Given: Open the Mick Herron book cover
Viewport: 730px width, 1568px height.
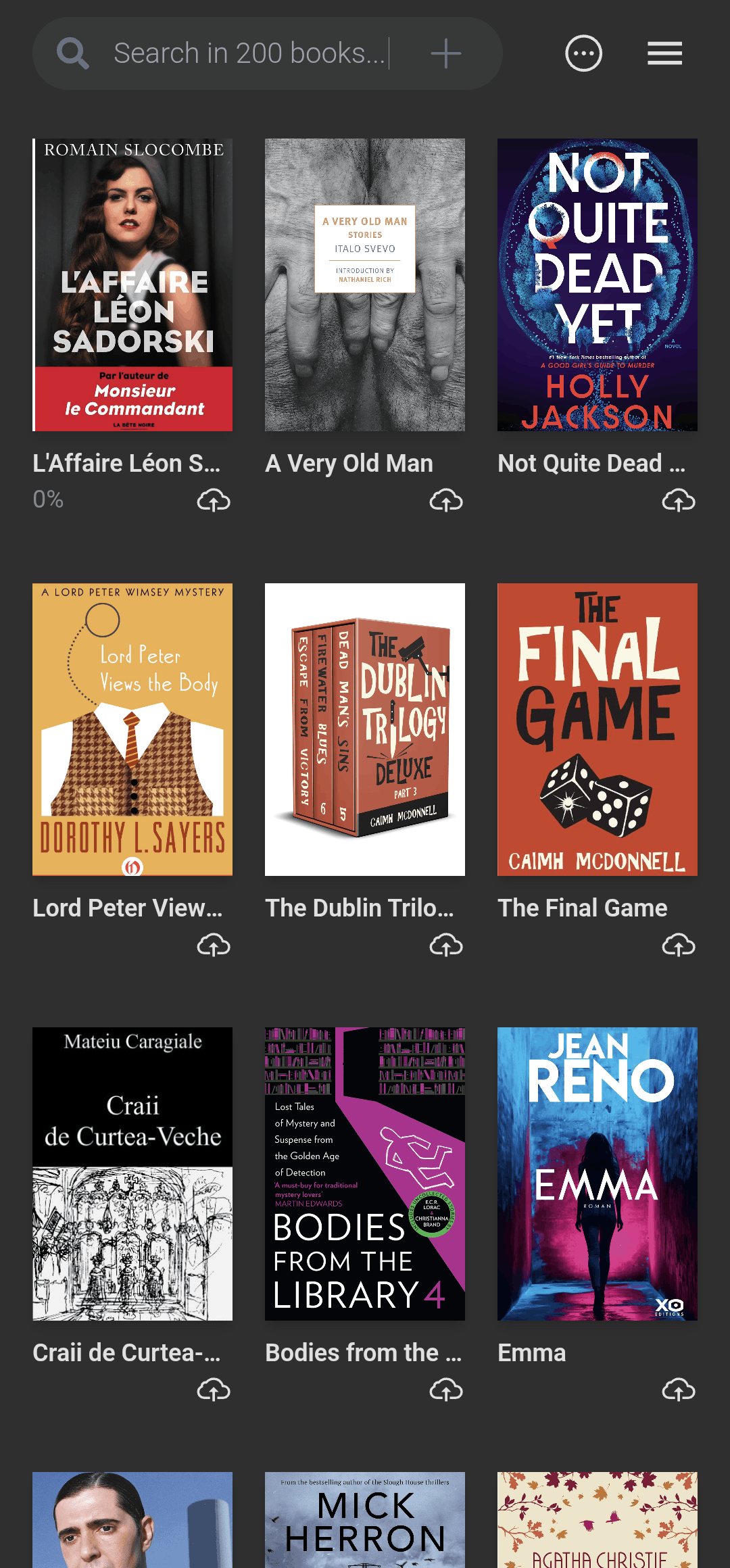Looking at the screenshot, I should 365,1519.
